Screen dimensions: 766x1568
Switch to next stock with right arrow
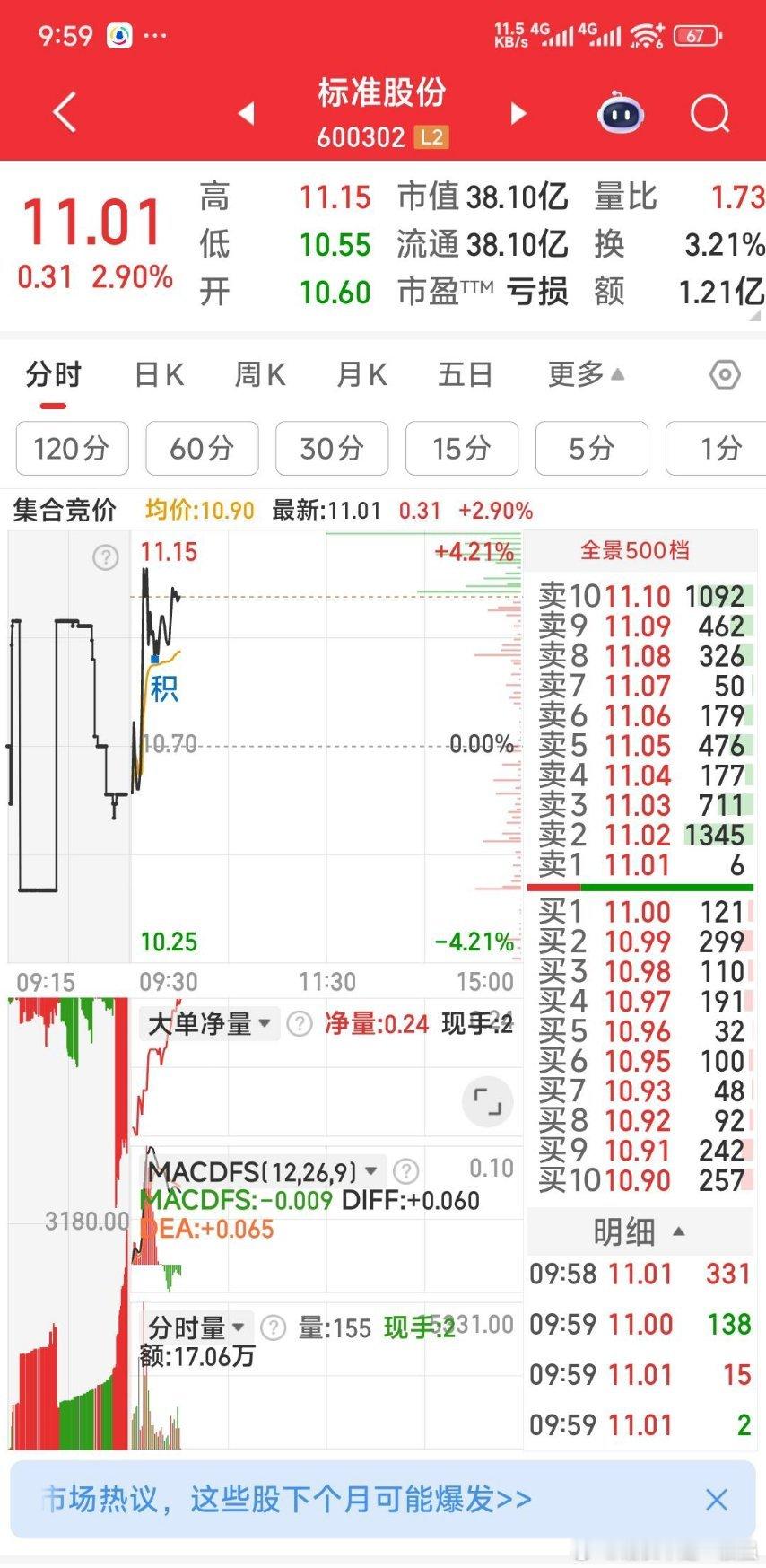(518, 113)
